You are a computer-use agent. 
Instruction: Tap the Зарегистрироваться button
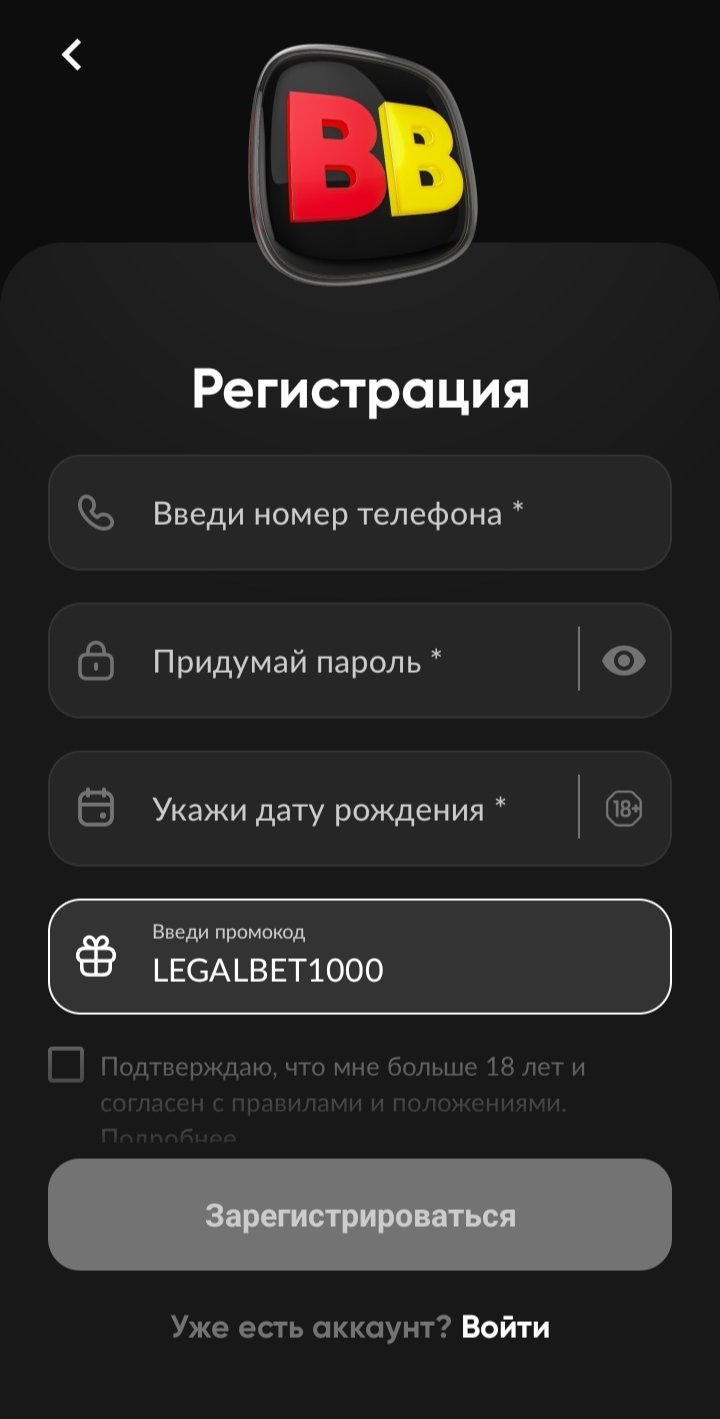(360, 1215)
